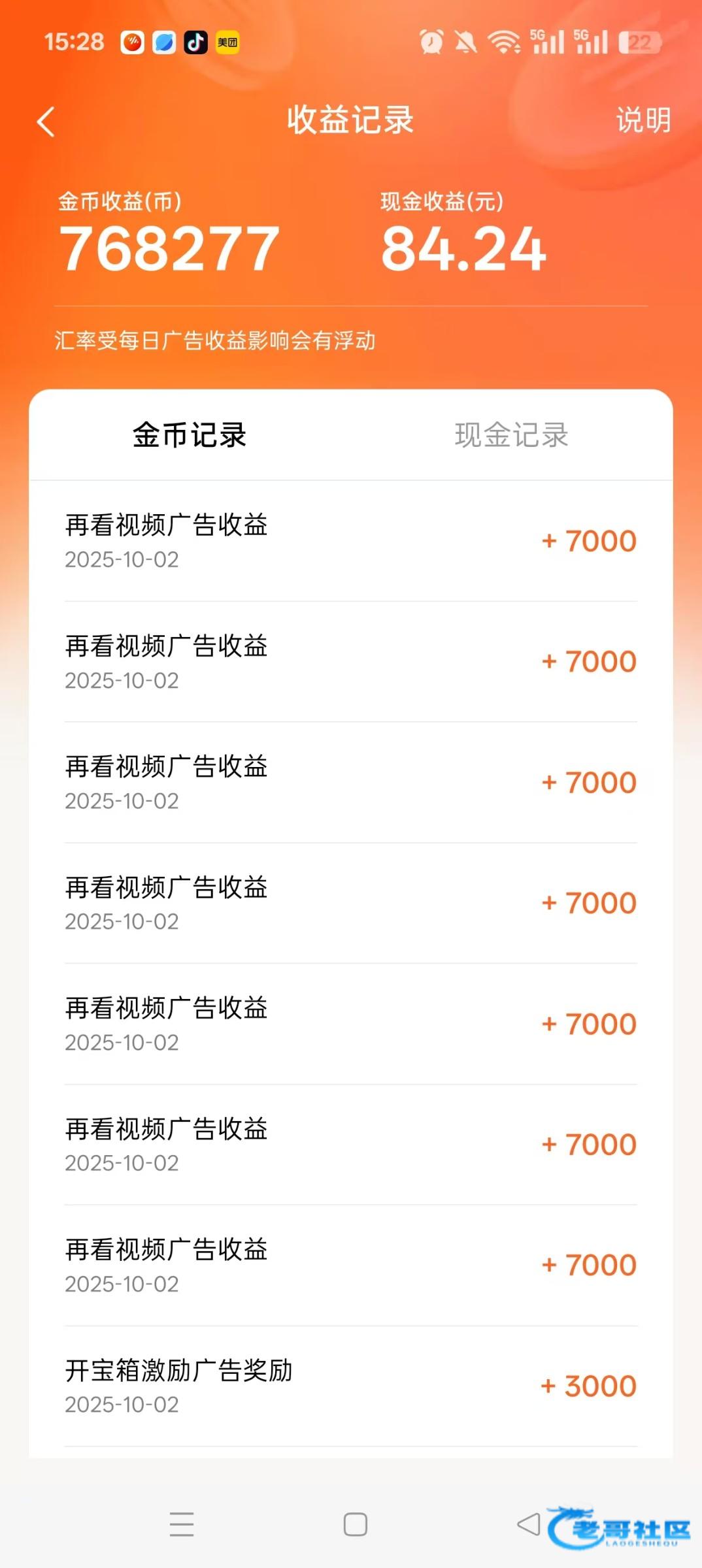The image size is (702, 1568).
Task: Open the system home button
Action: click(355, 1524)
